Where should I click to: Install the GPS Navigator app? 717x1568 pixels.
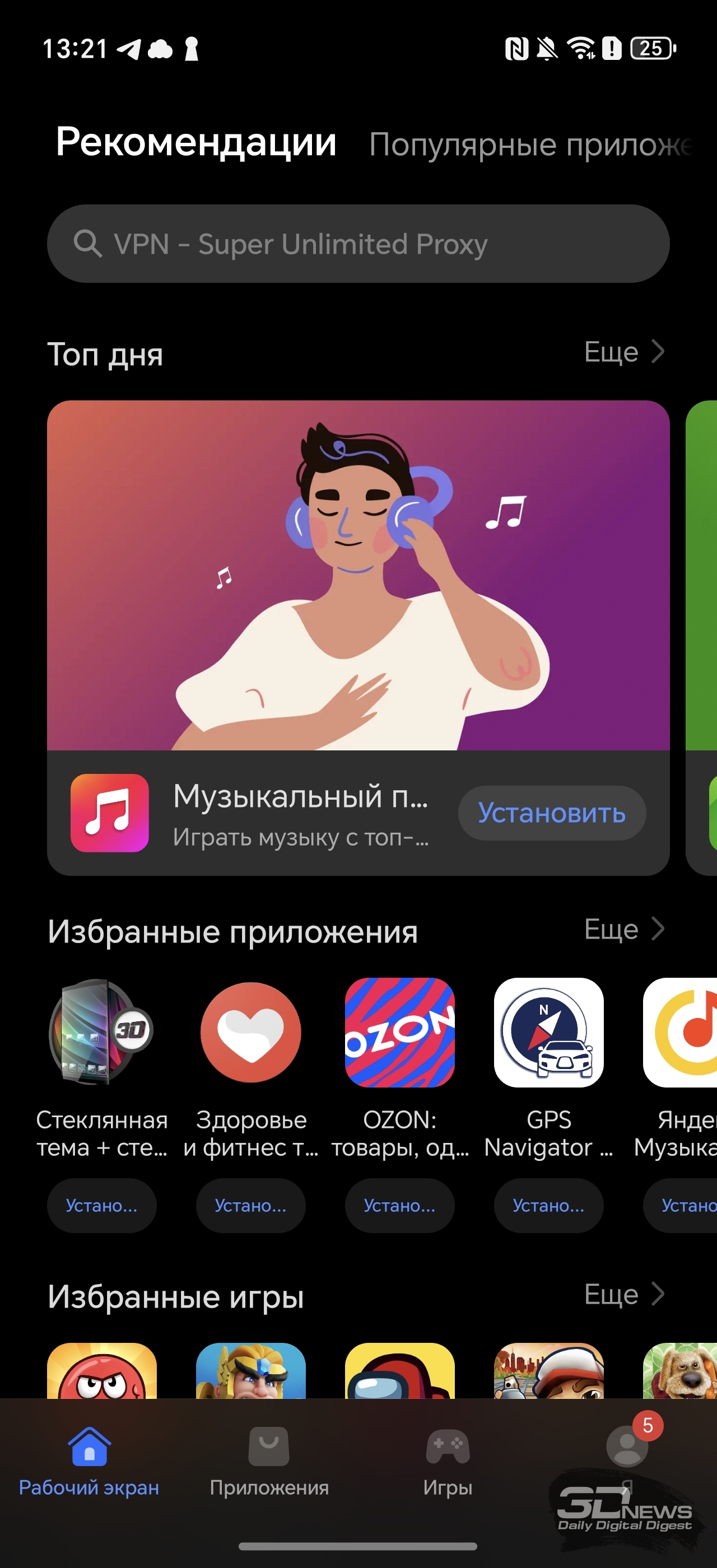click(x=548, y=1205)
